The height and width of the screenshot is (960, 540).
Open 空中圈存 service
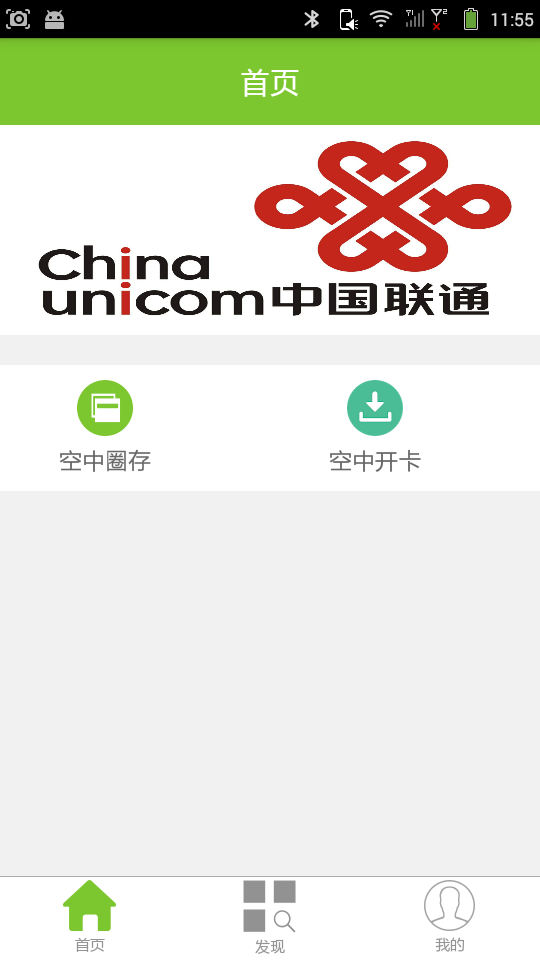105,427
